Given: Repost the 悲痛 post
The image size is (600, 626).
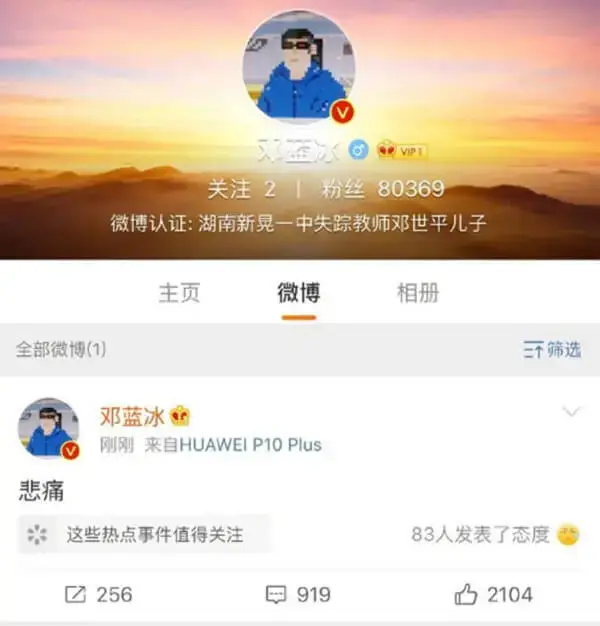Looking at the screenshot, I should tap(98, 594).
